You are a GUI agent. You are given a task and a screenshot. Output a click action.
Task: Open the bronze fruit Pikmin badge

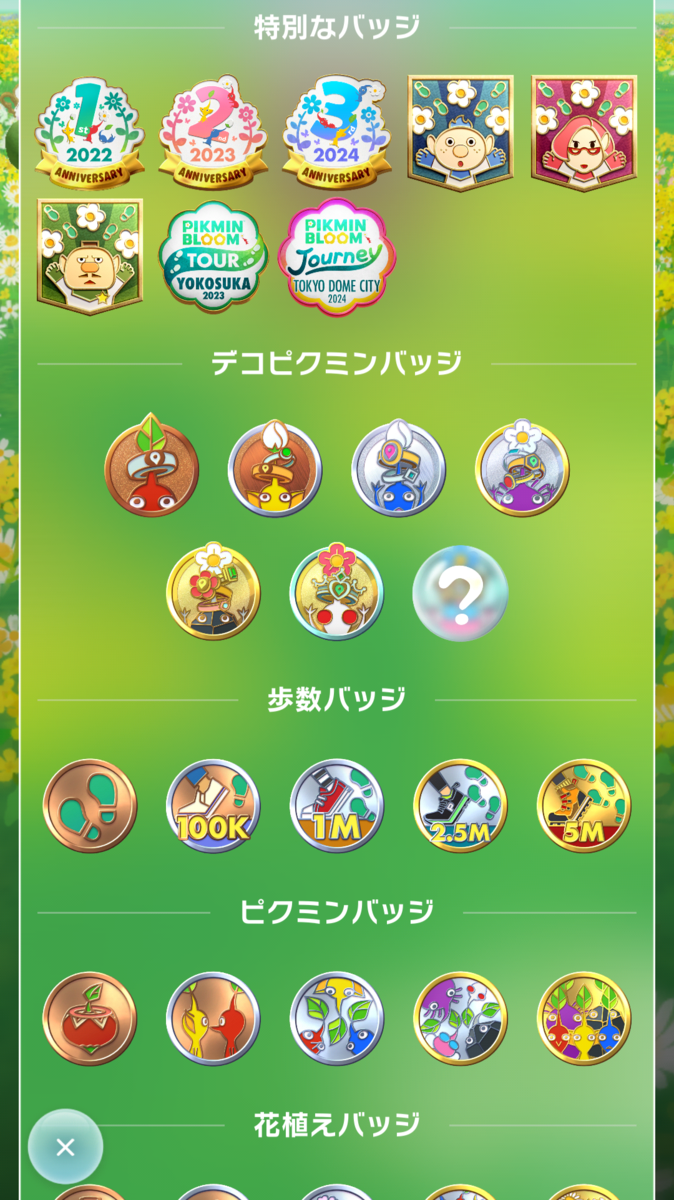point(90,1019)
